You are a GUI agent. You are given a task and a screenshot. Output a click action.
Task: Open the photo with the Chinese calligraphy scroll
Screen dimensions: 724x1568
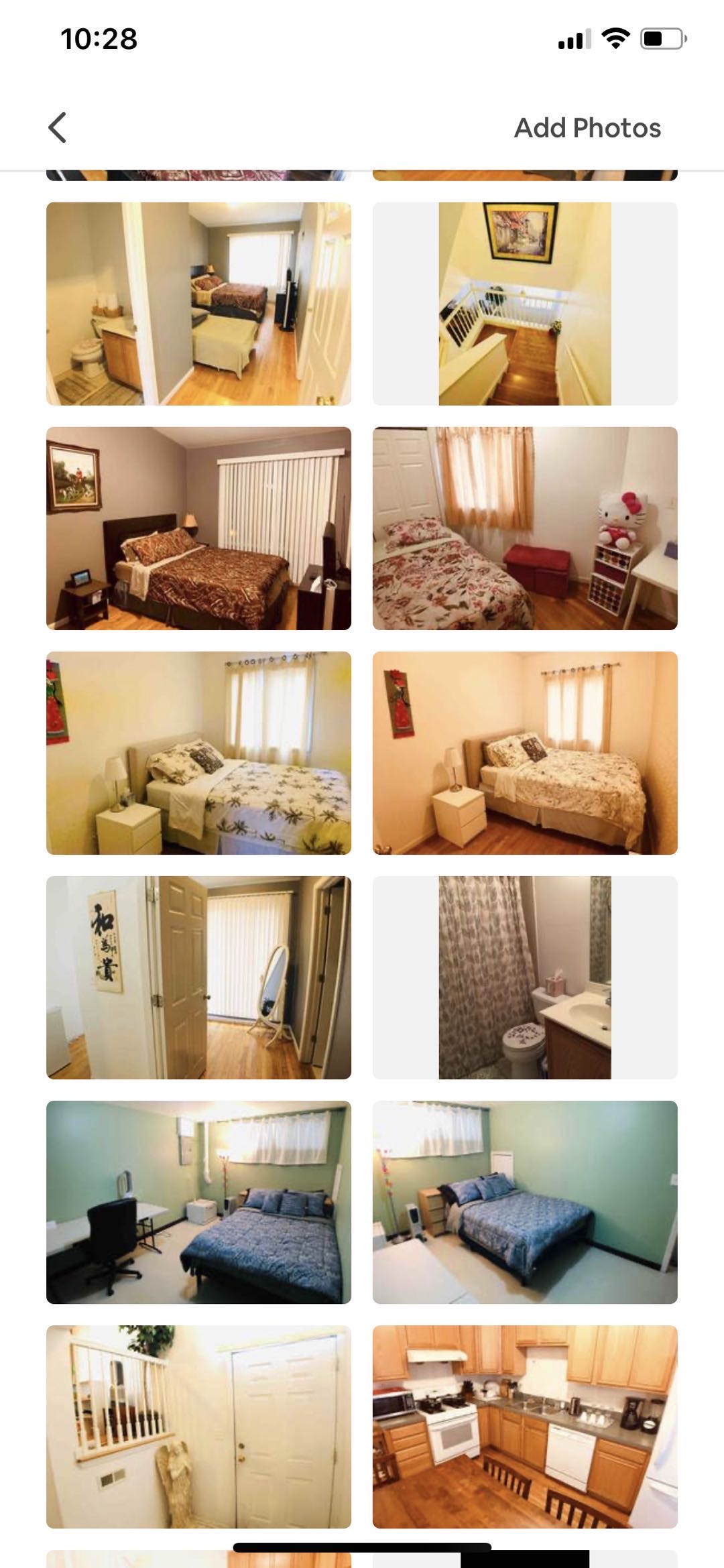tap(198, 977)
